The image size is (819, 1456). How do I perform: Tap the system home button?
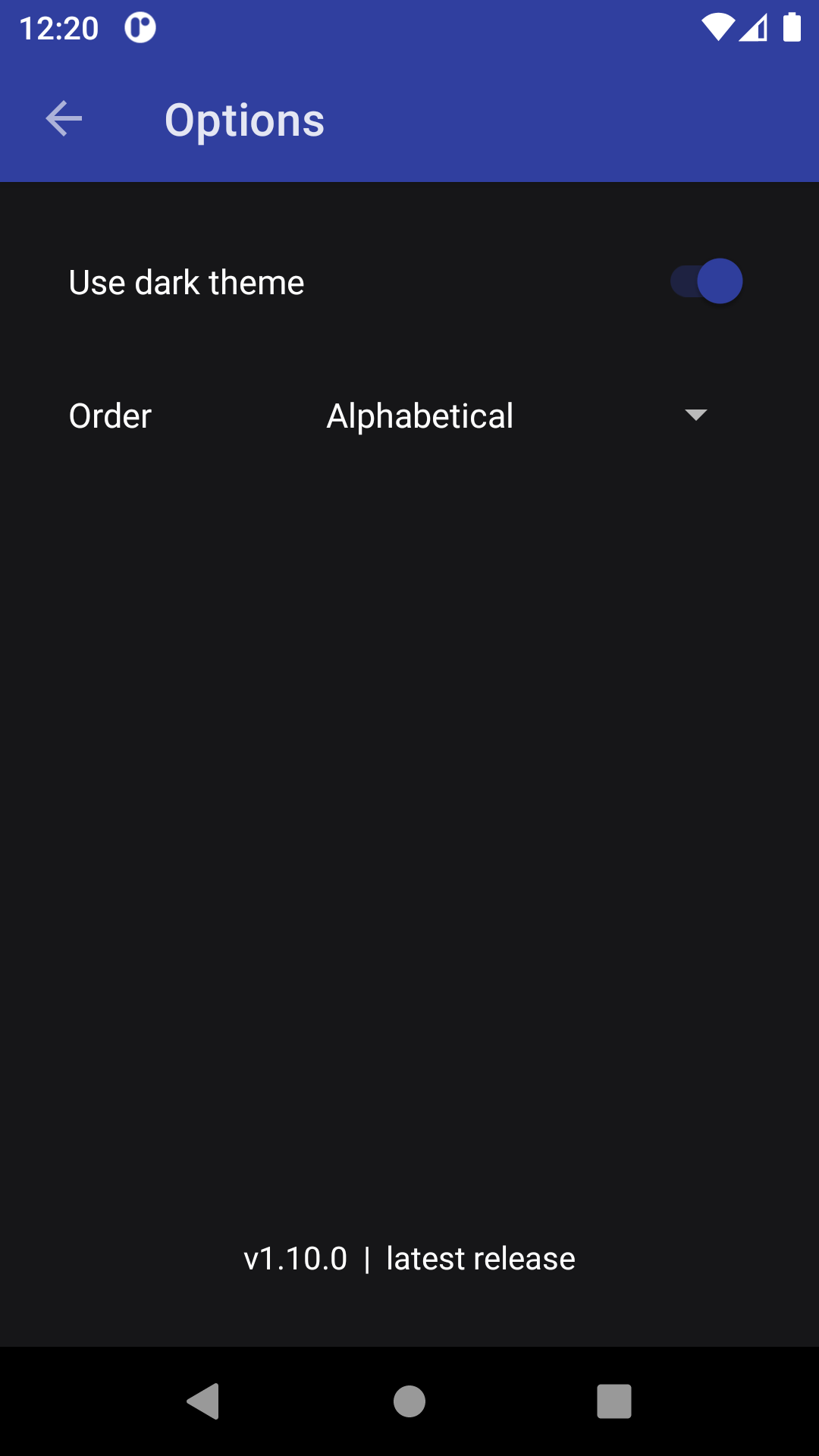pyautogui.click(x=409, y=1401)
